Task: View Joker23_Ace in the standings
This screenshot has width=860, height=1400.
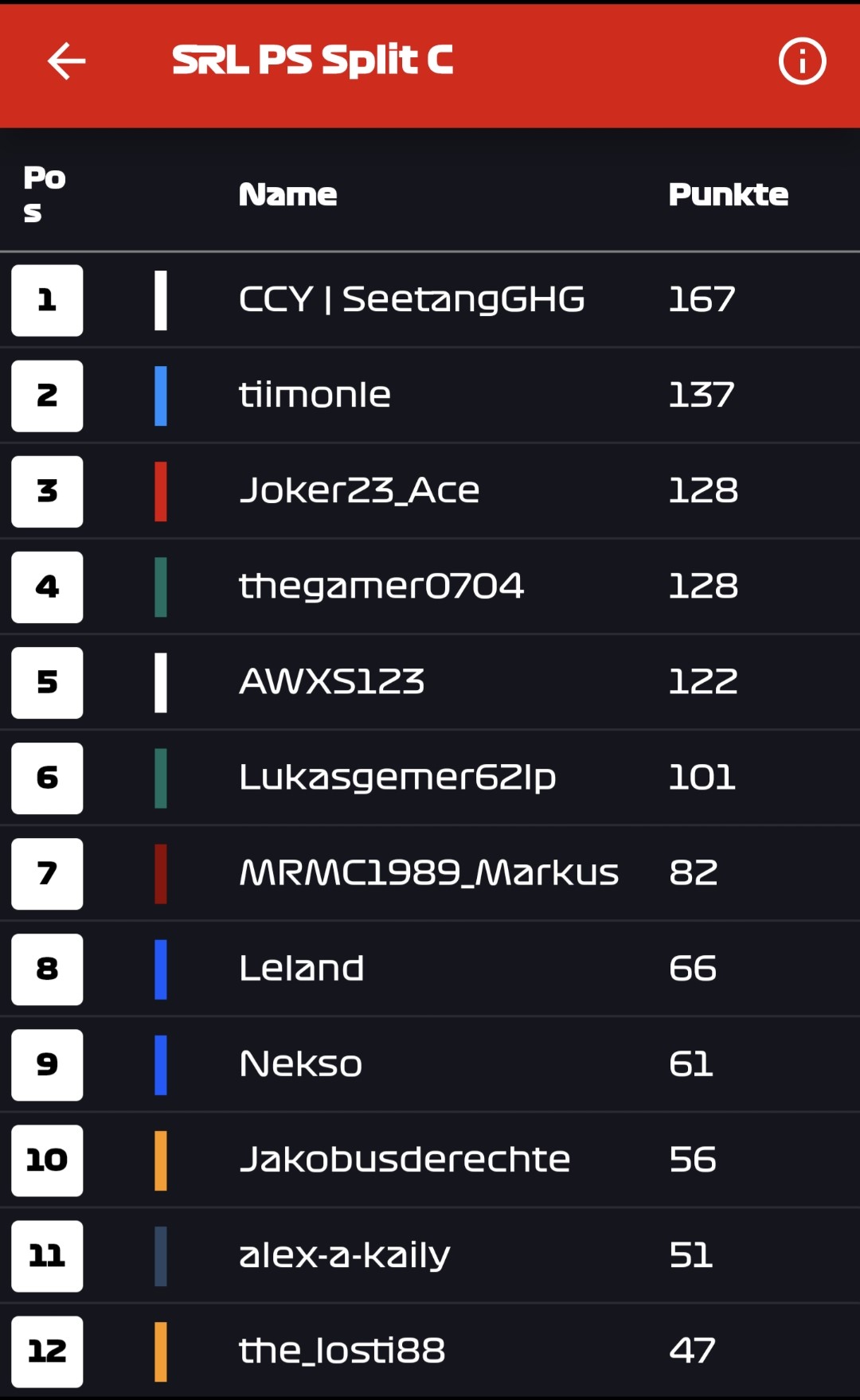Action: pyautogui.click(x=359, y=491)
